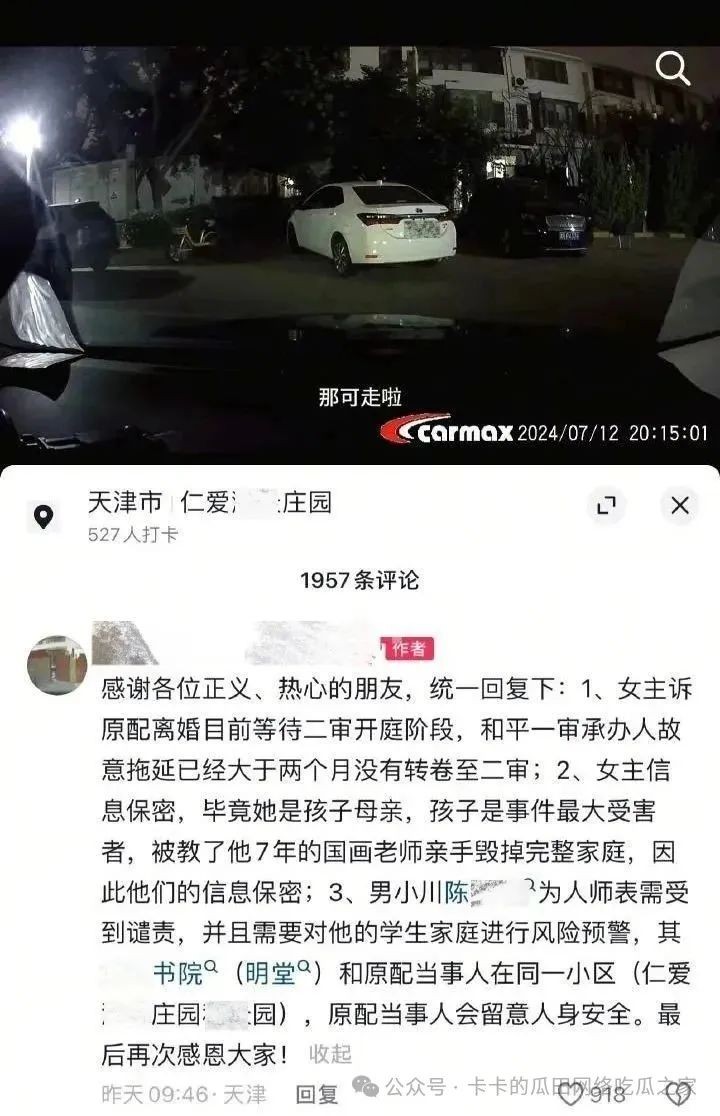Open the search magnifier over the video
Screen dimensions: 720x1116
coord(673,68)
